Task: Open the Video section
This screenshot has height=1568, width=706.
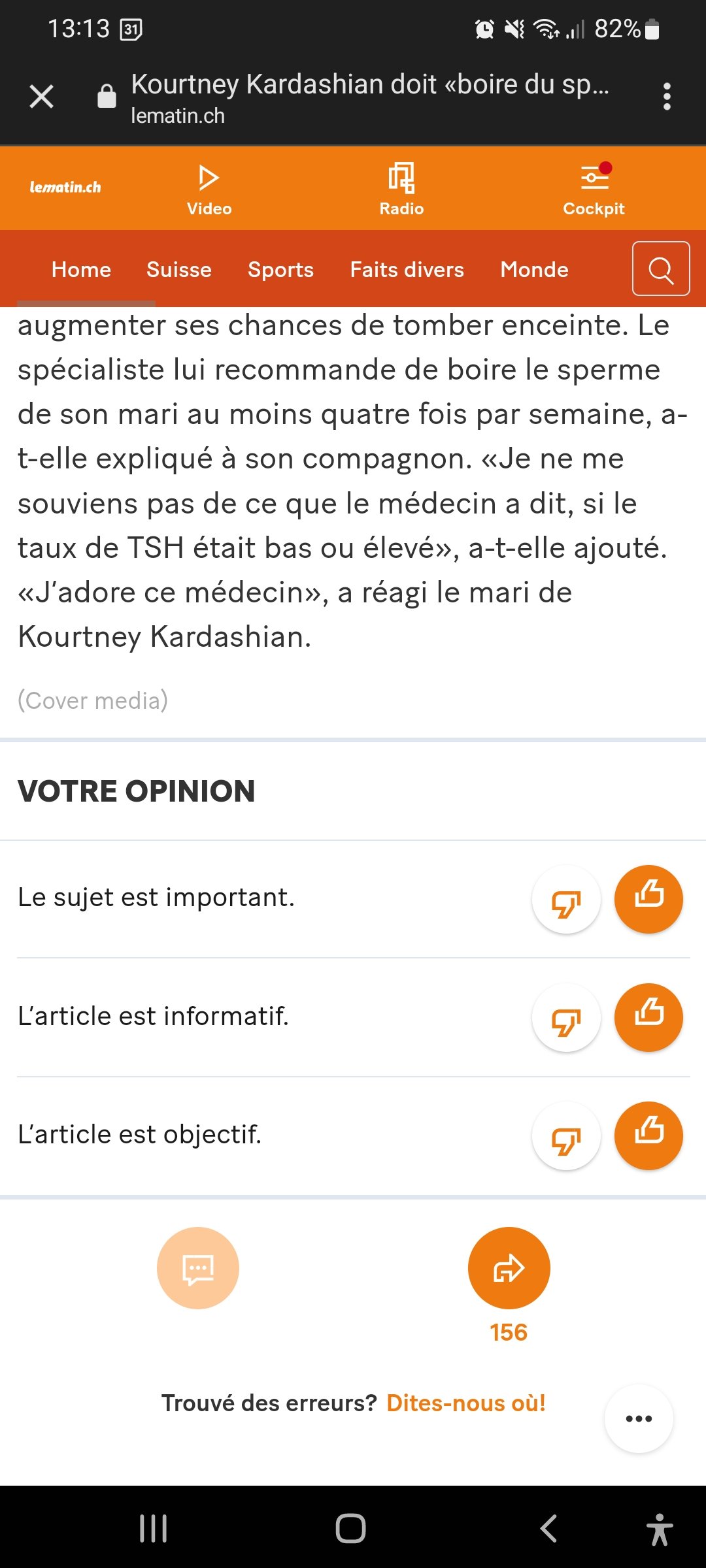Action: click(209, 189)
